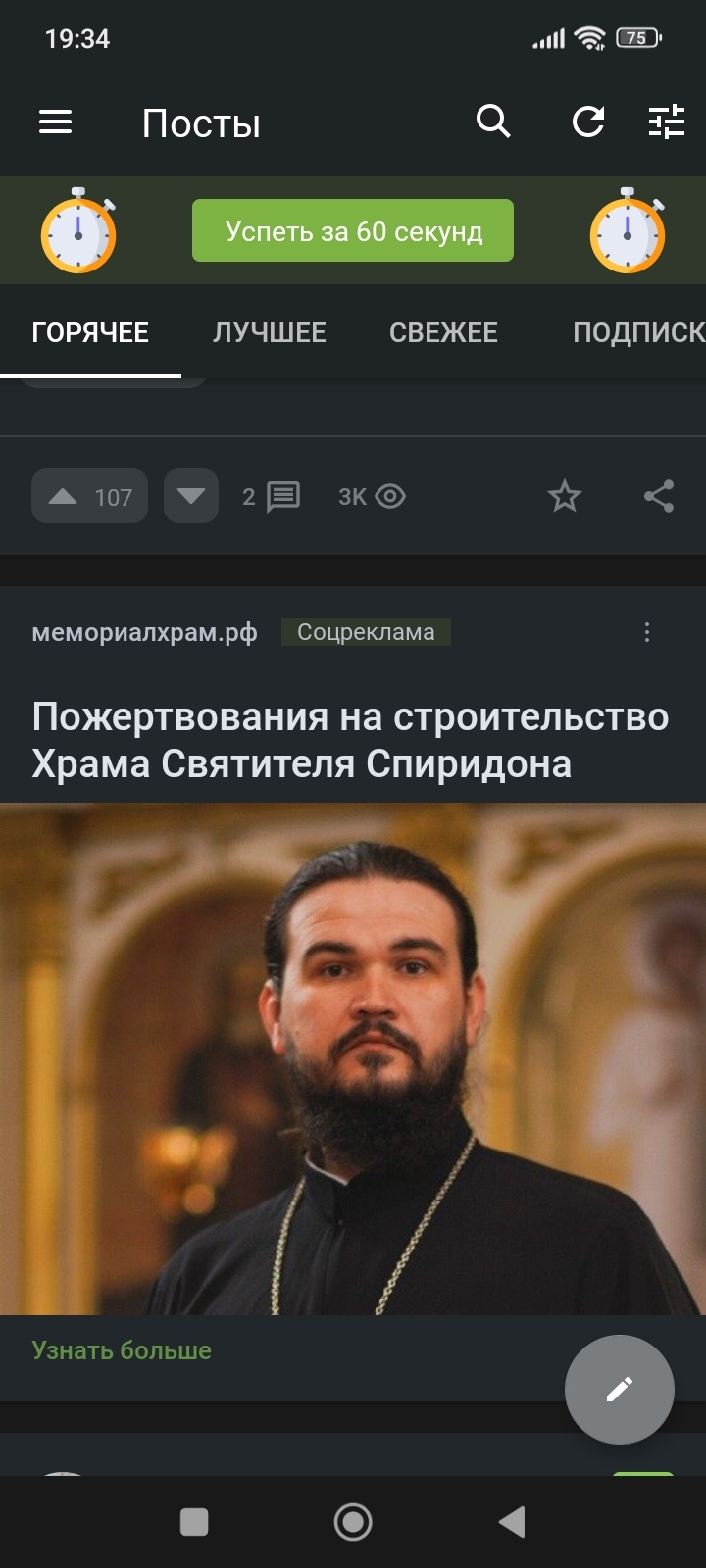Image resolution: width=706 pixels, height=1568 pixels.
Task: Follow the Узнать больше link
Action: coord(122,1350)
